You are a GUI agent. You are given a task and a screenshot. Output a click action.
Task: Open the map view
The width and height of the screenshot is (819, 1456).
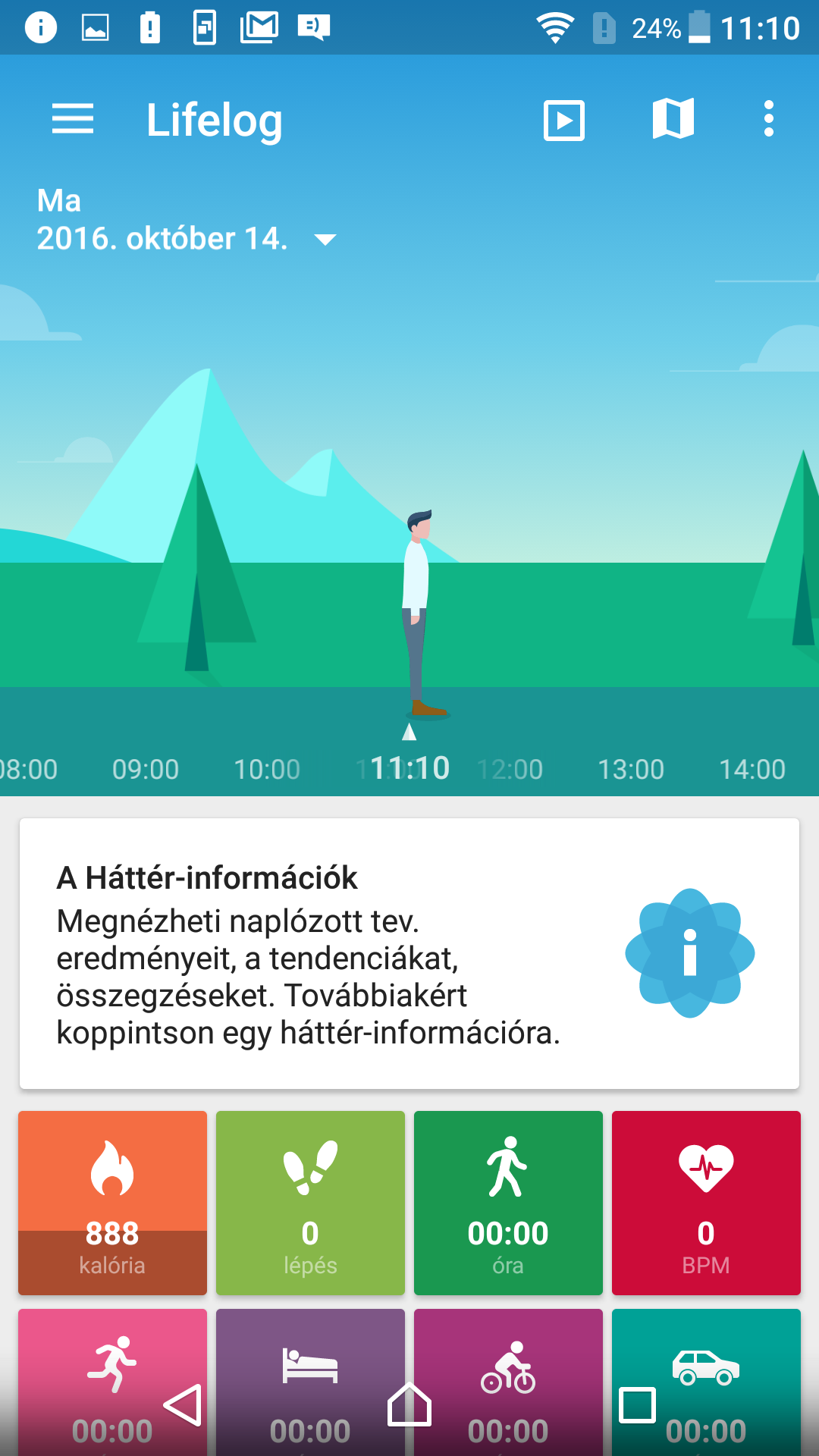click(x=673, y=119)
